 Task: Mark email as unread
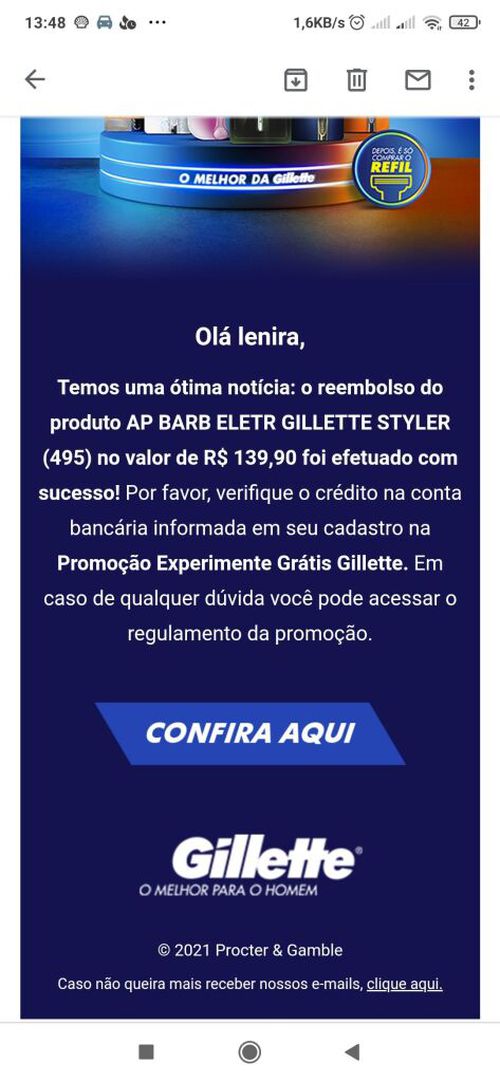[417, 80]
